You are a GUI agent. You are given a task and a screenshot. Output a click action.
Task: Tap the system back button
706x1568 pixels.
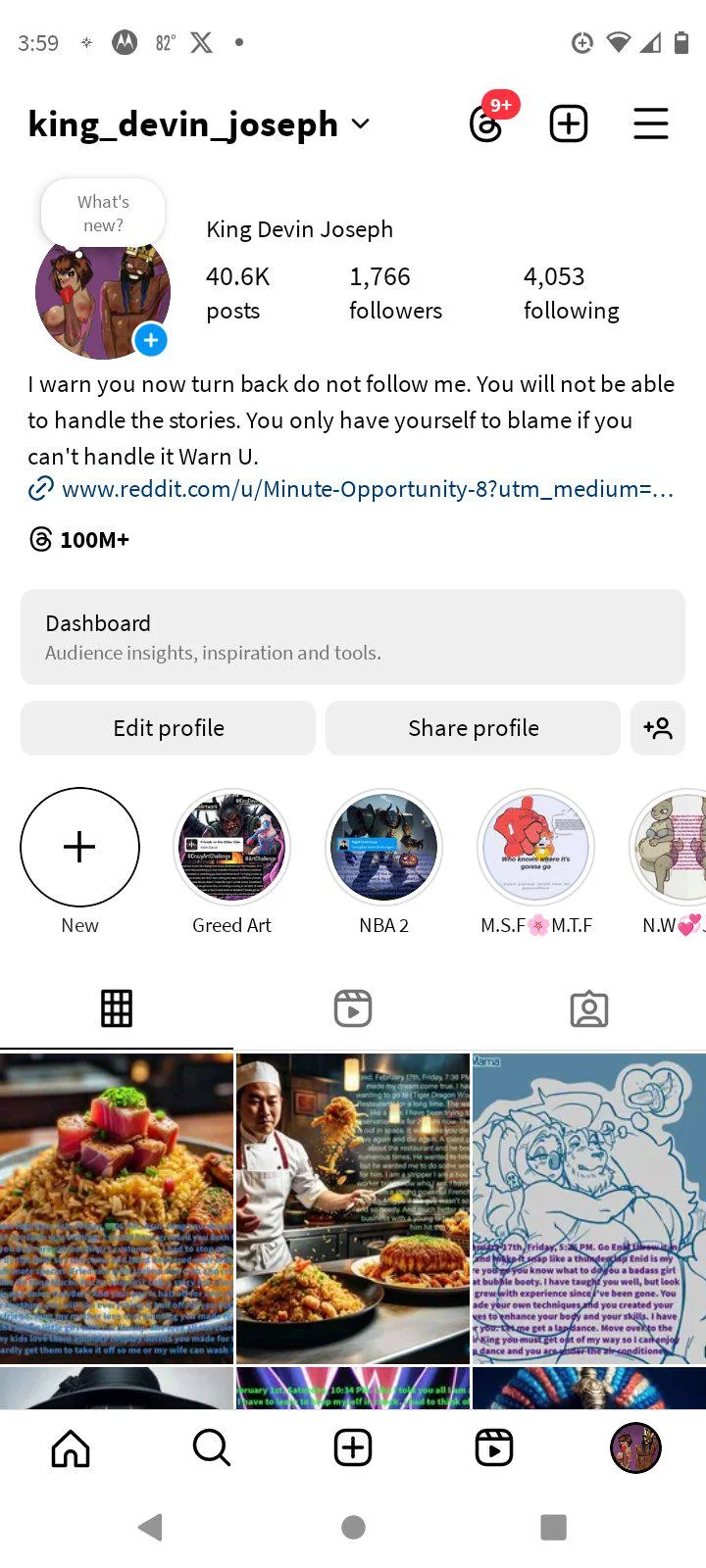click(x=150, y=1527)
